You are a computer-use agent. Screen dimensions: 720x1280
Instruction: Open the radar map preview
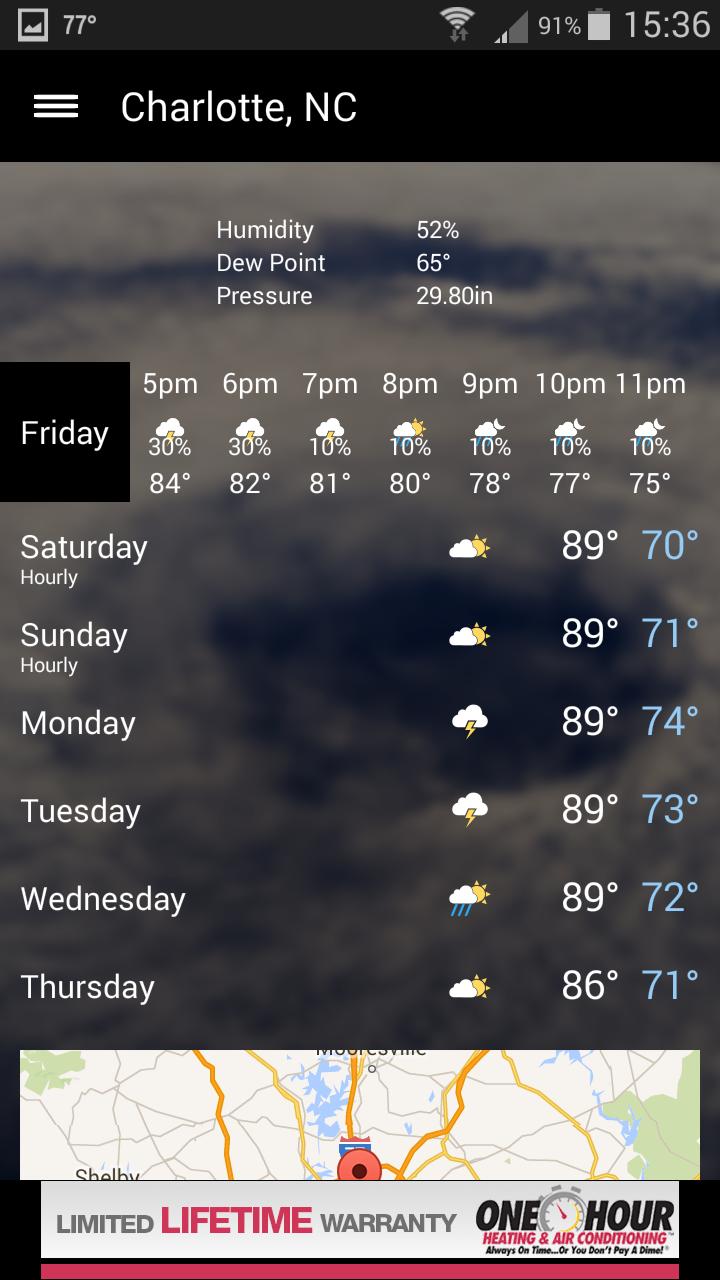[360, 1114]
